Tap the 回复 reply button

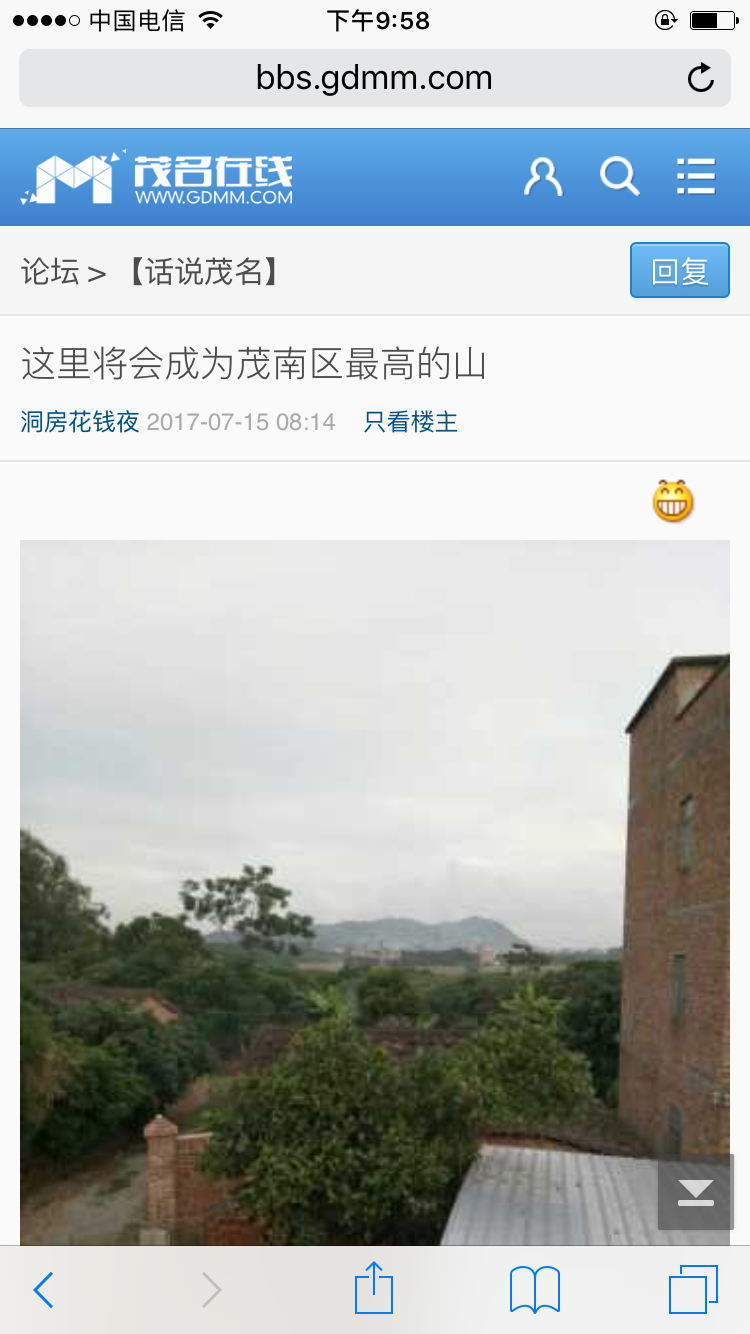pyautogui.click(x=680, y=270)
